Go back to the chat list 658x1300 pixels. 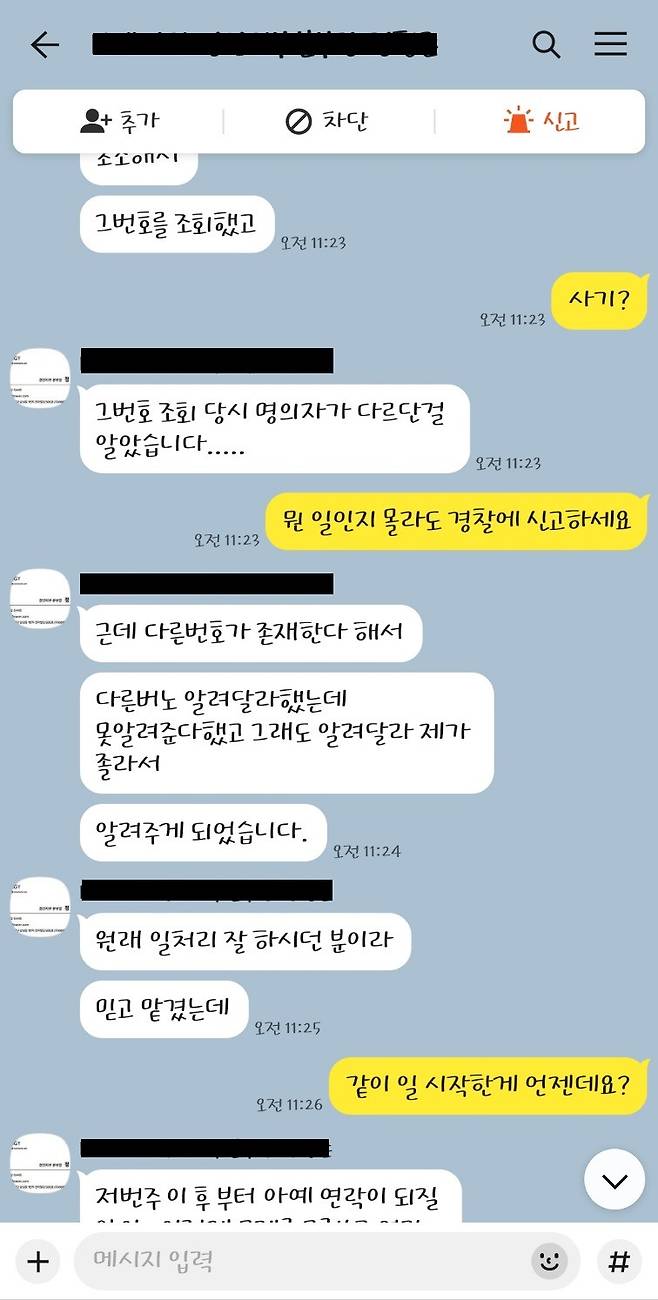[45, 45]
